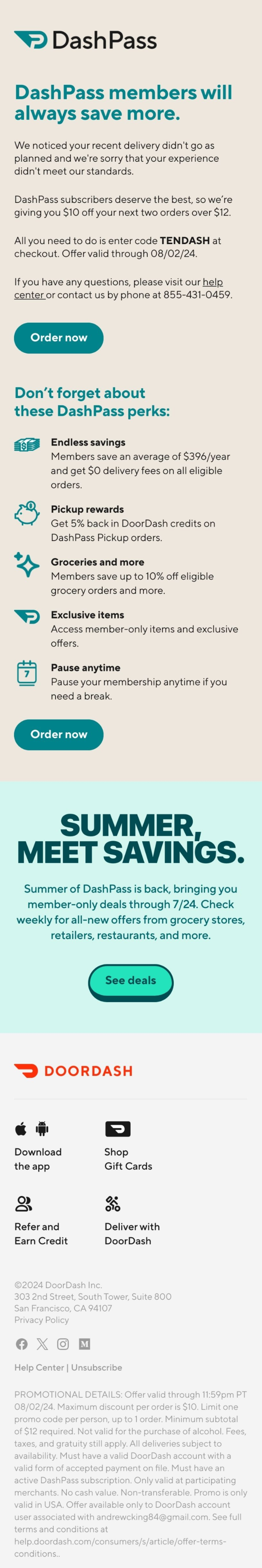Tap Order now below the TENDASH offer
262x1568 pixels.
click(59, 338)
